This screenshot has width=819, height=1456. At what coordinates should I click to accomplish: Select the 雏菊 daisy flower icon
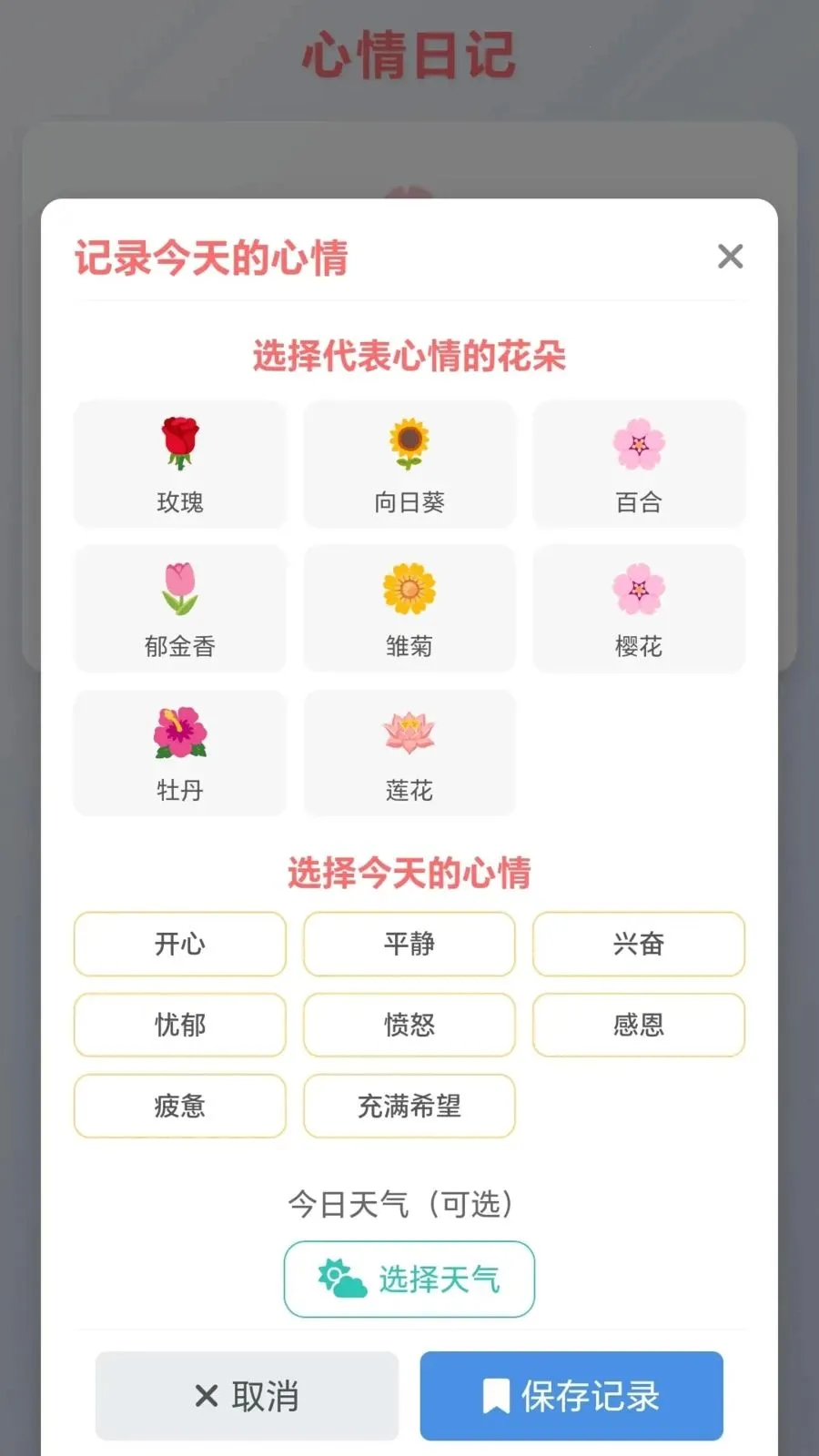click(x=409, y=608)
